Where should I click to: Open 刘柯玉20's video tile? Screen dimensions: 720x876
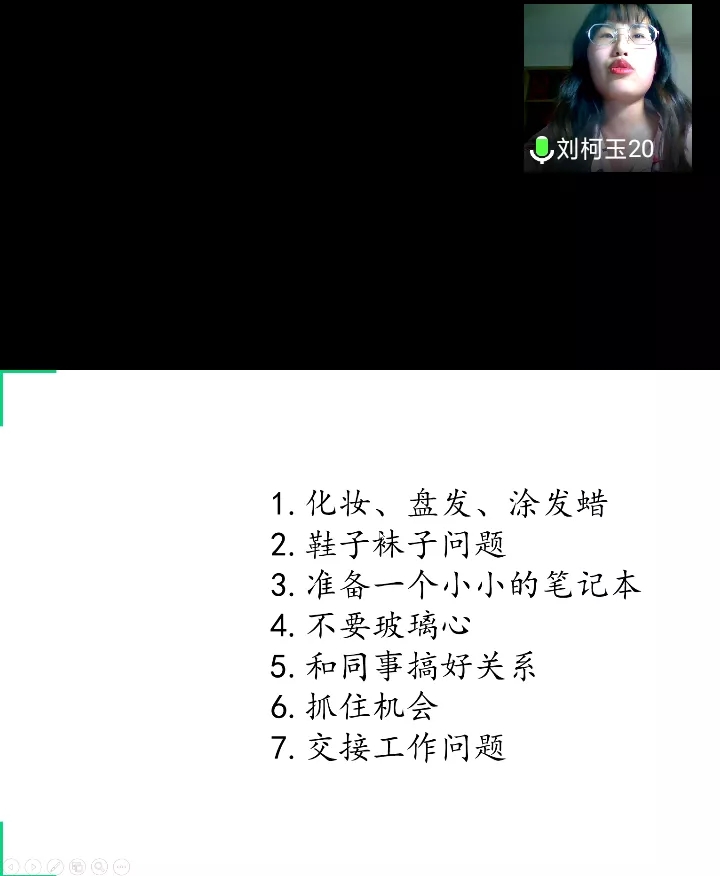point(607,87)
